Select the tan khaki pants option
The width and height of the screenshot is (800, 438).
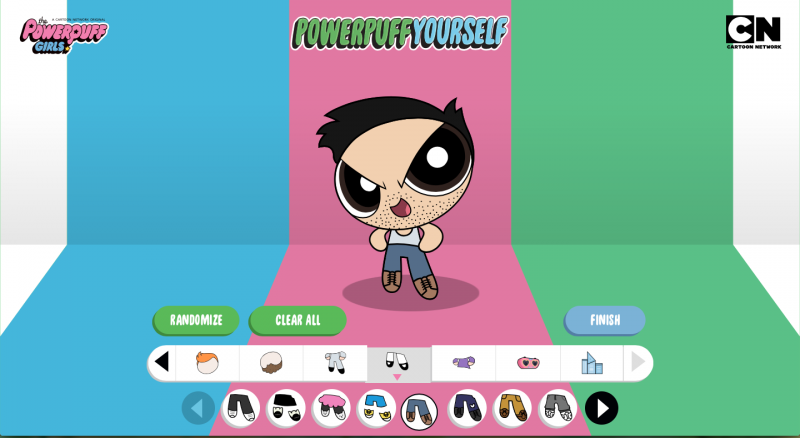512,408
